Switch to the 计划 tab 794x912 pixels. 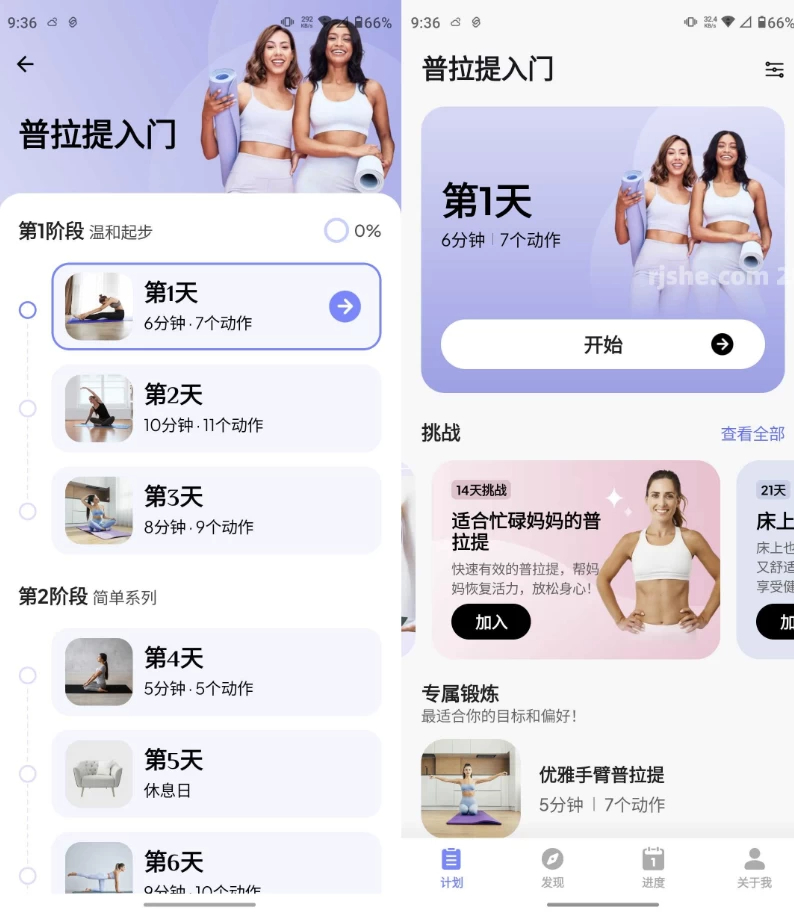(451, 868)
